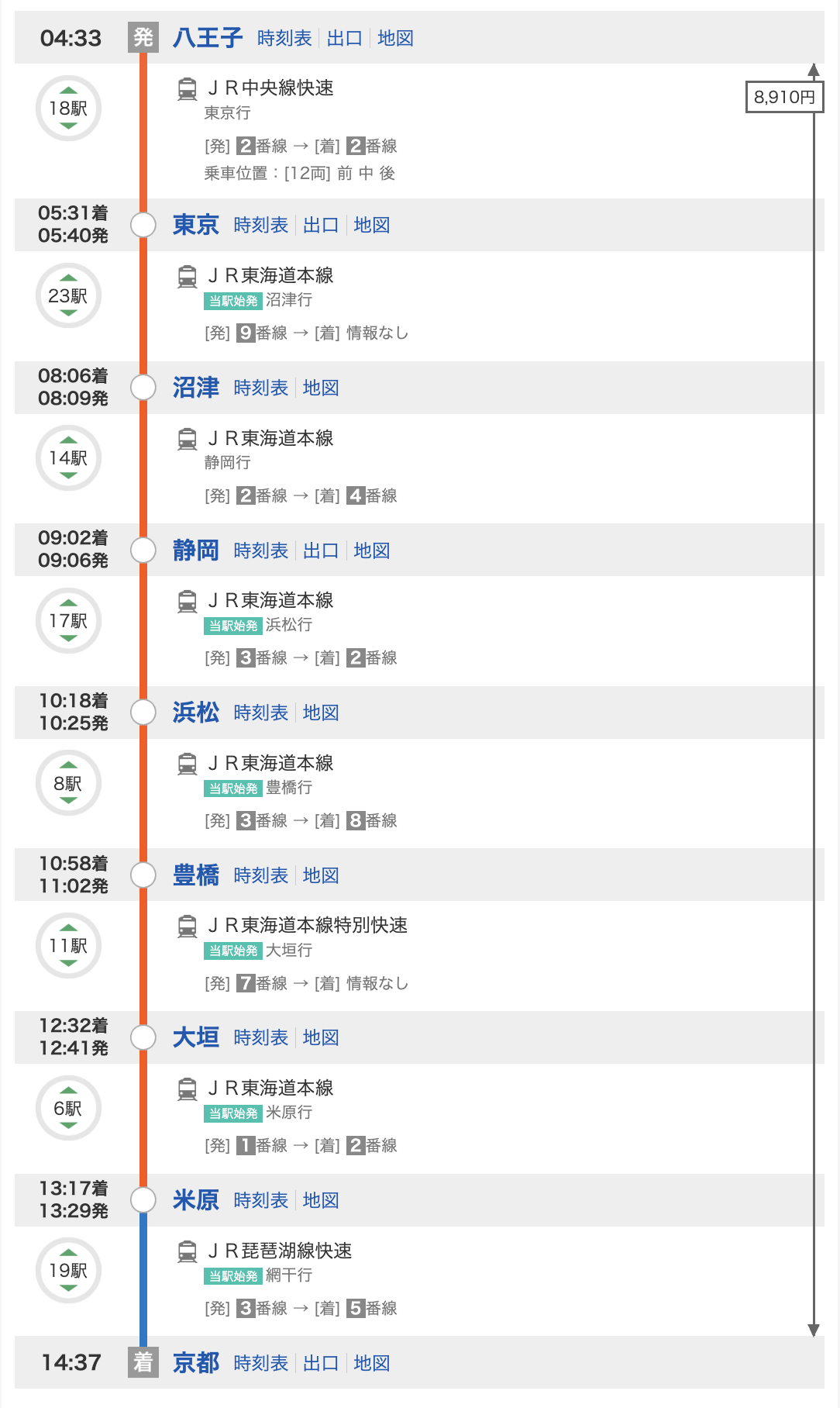View 時刻表 for 米原 station
This screenshot has height=1408, width=840.
coord(260,1200)
